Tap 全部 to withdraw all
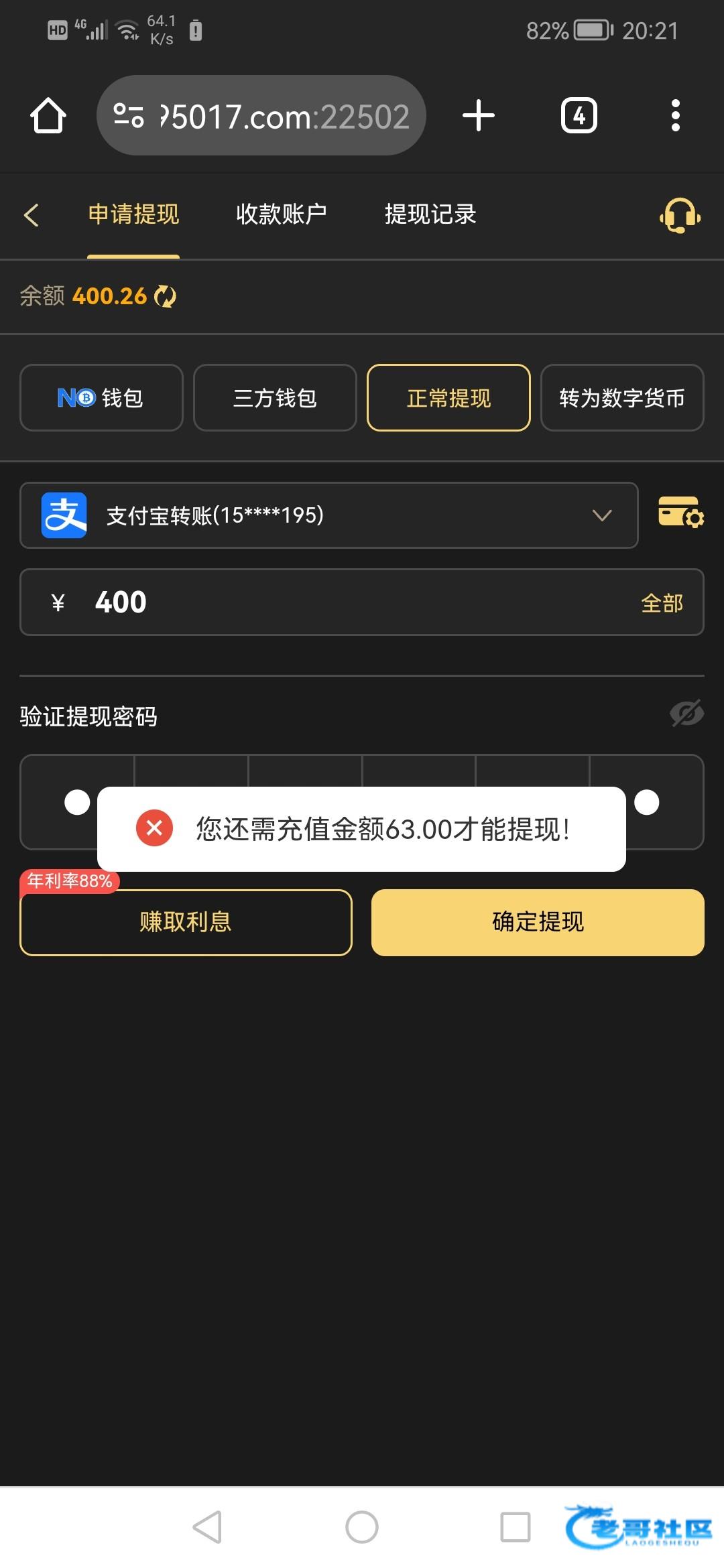724x1568 pixels. pyautogui.click(x=662, y=603)
